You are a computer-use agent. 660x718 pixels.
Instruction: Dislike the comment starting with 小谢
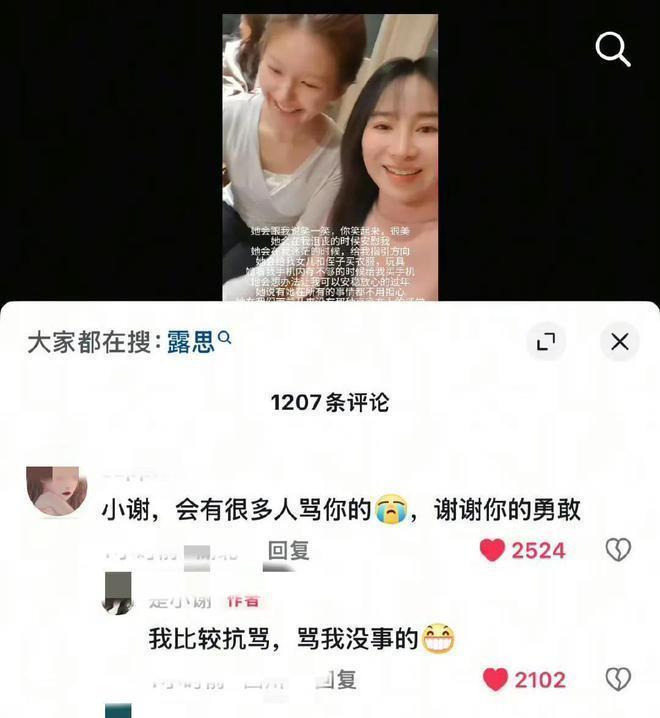tap(618, 550)
